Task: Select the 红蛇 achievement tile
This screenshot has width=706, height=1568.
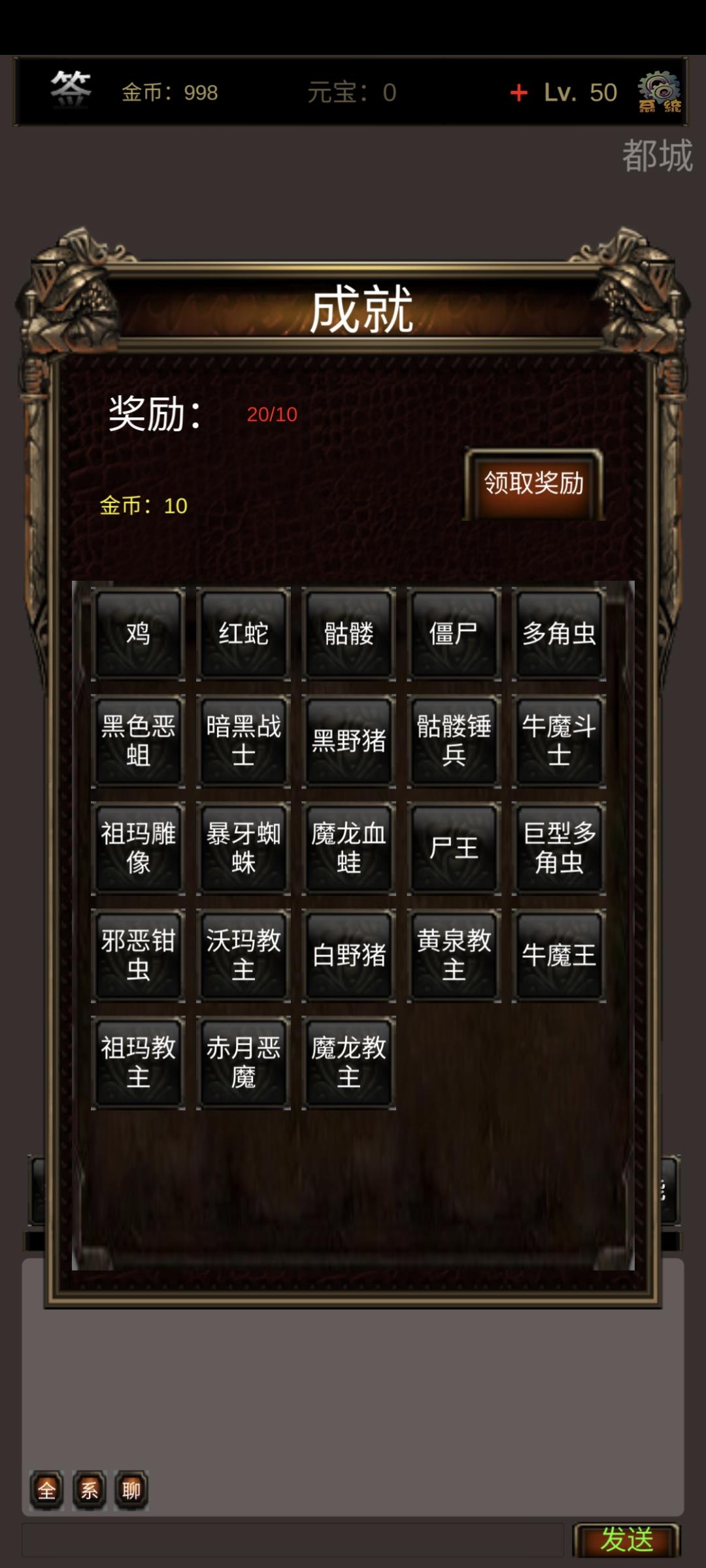Action: (243, 634)
